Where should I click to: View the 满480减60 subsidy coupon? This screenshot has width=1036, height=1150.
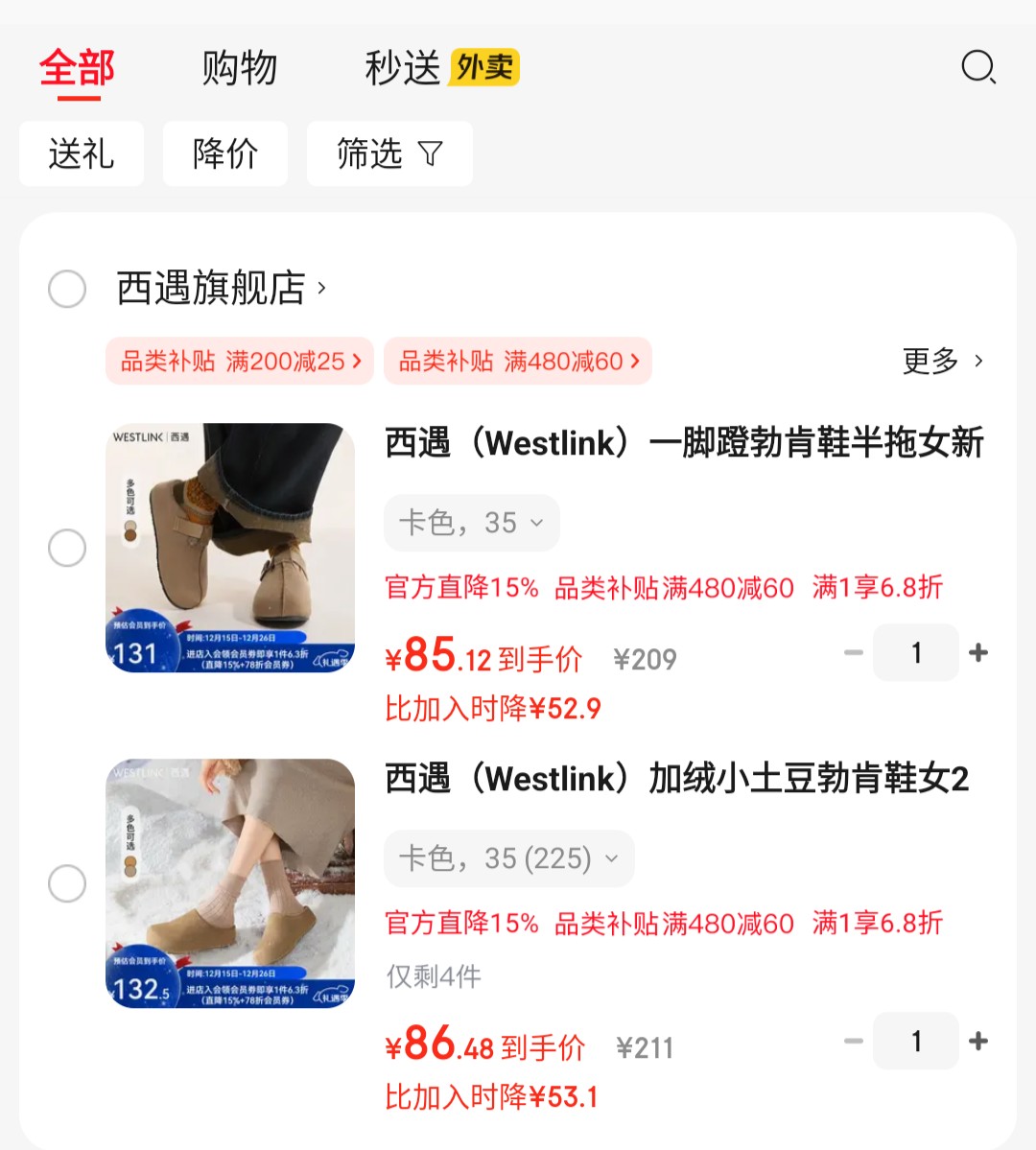(518, 361)
